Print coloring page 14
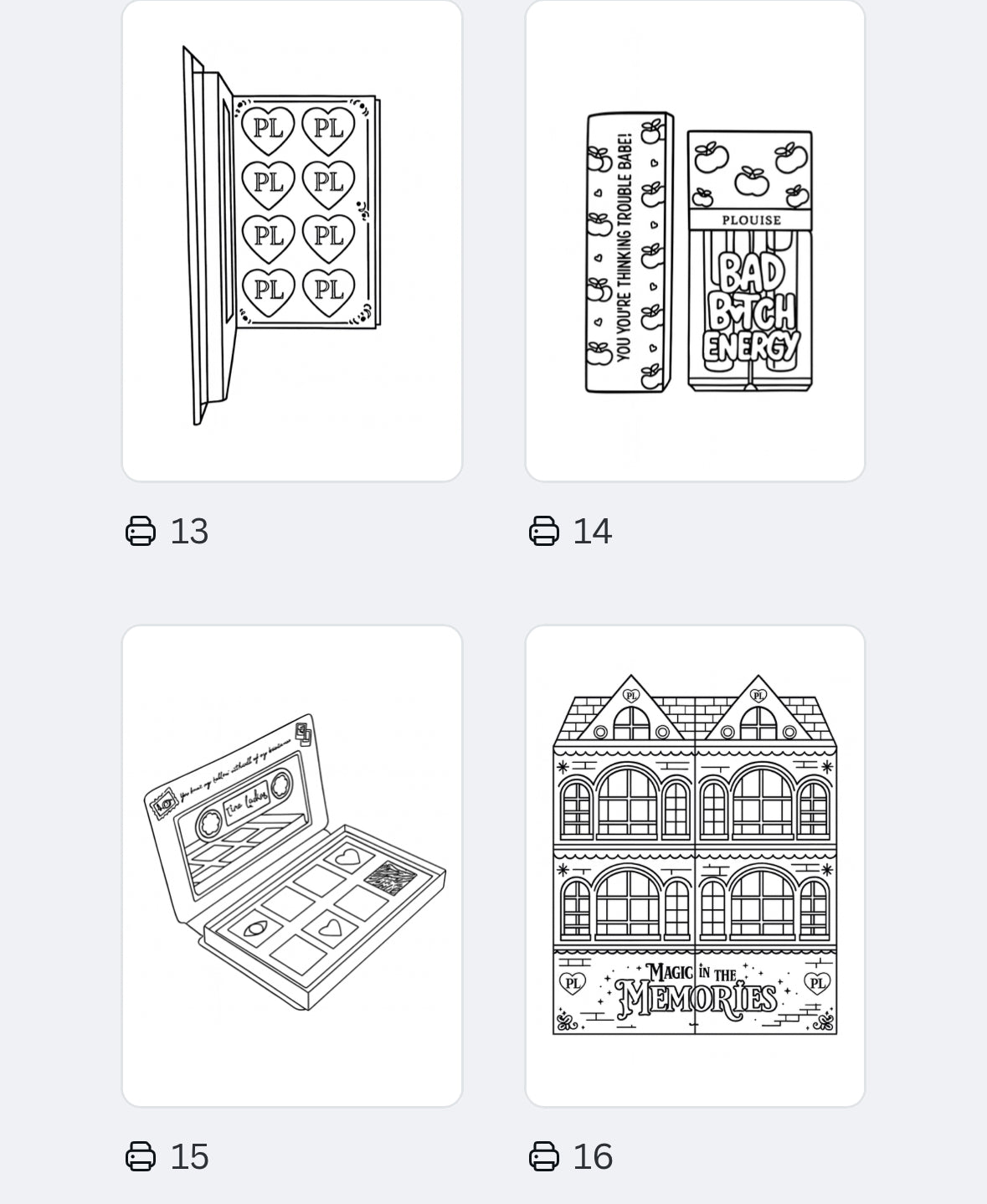Viewport: 987px width, 1204px height. 544,531
